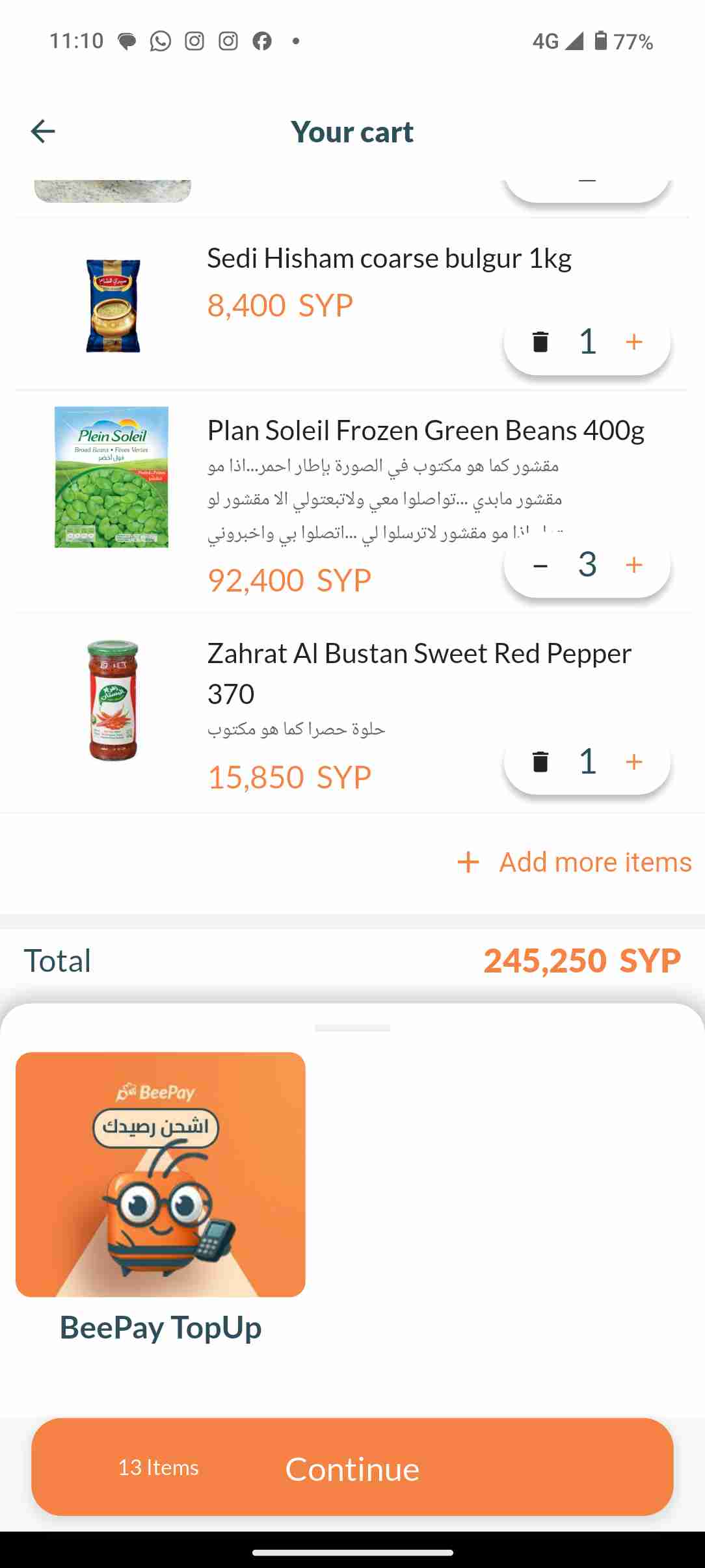Increase Zahrat Al Bustan Red Pepper quantity

[x=634, y=762]
